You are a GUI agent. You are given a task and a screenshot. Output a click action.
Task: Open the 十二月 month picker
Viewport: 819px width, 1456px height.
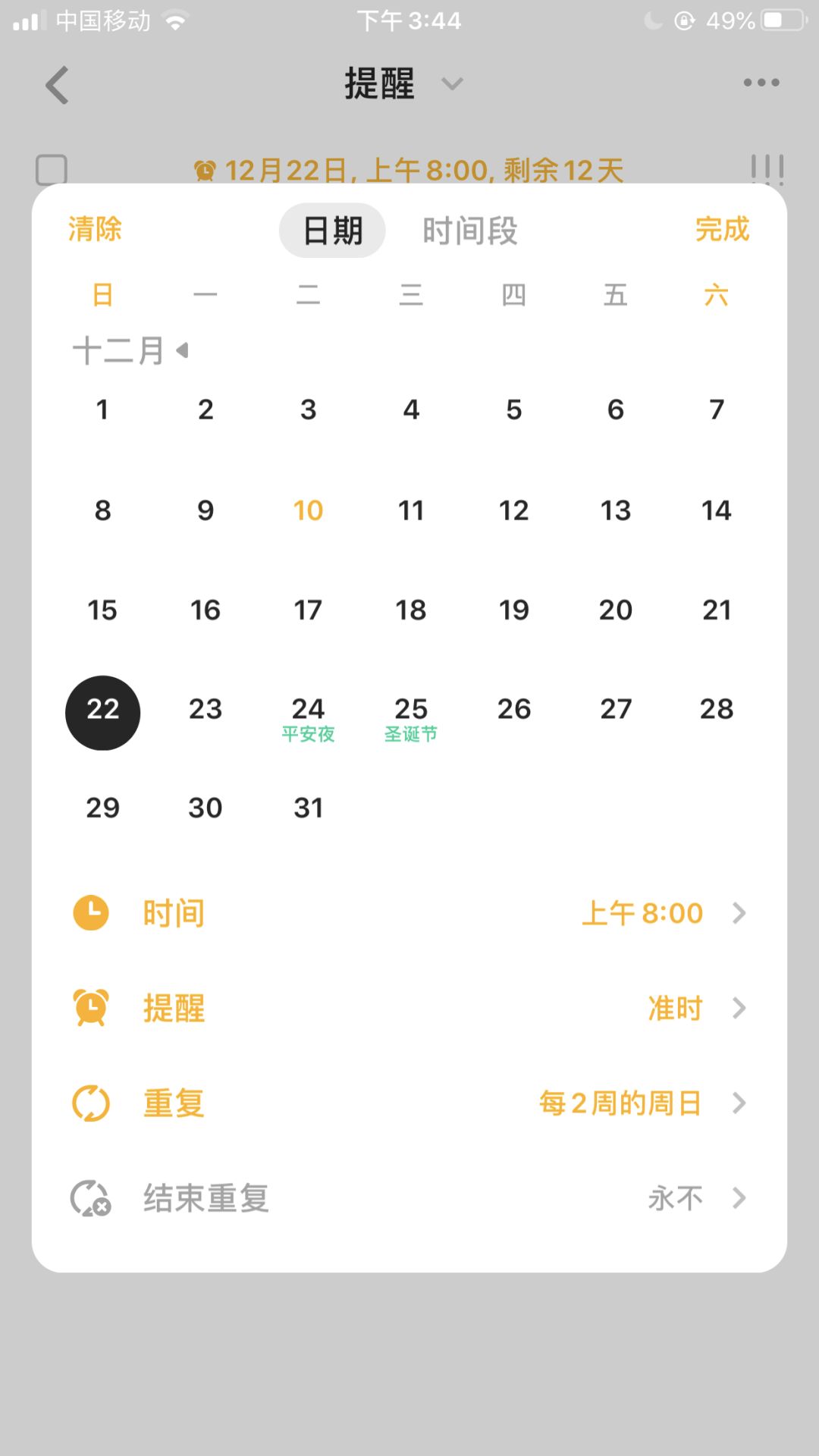pos(129,350)
